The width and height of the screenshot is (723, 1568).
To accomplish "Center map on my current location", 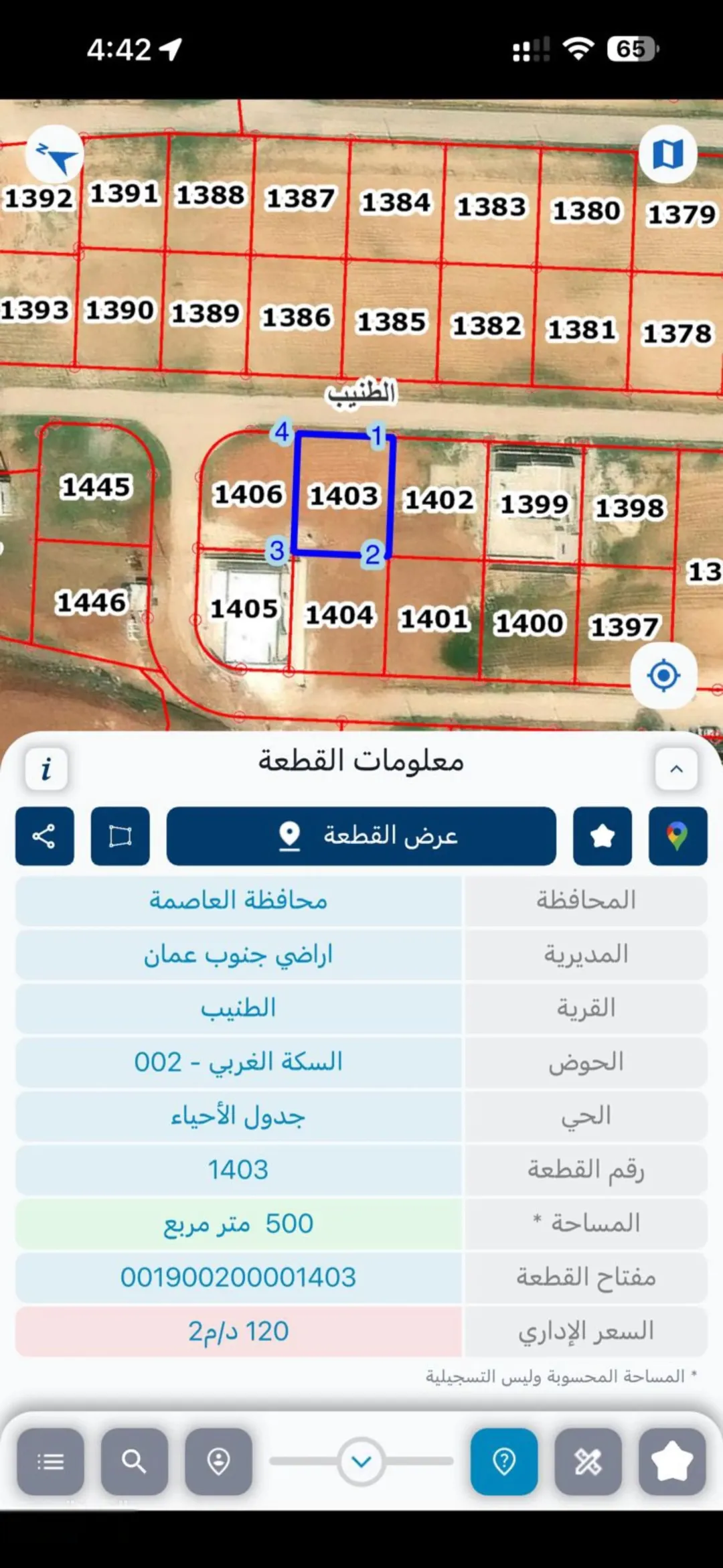I will coord(663,675).
